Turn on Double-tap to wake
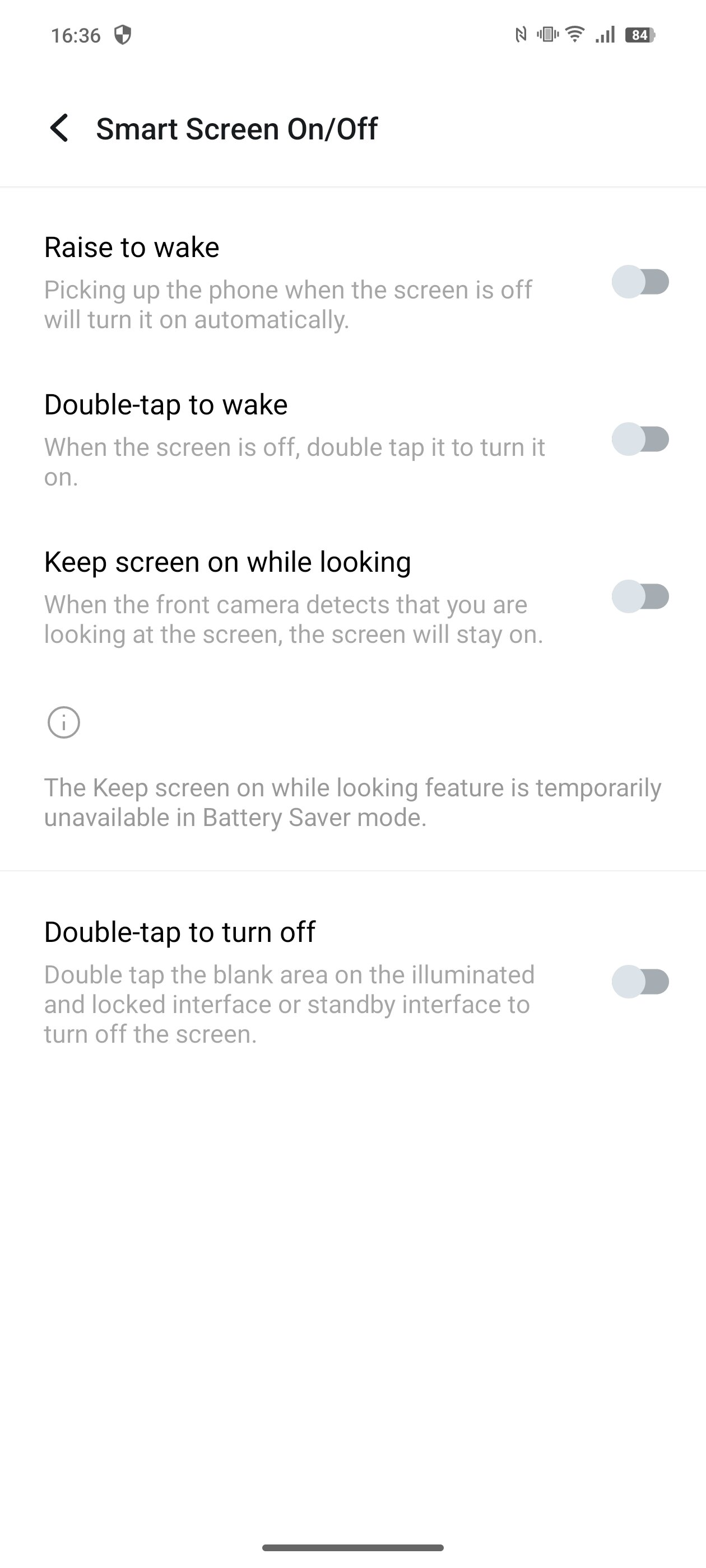This screenshot has height=1568, width=706. coord(640,439)
